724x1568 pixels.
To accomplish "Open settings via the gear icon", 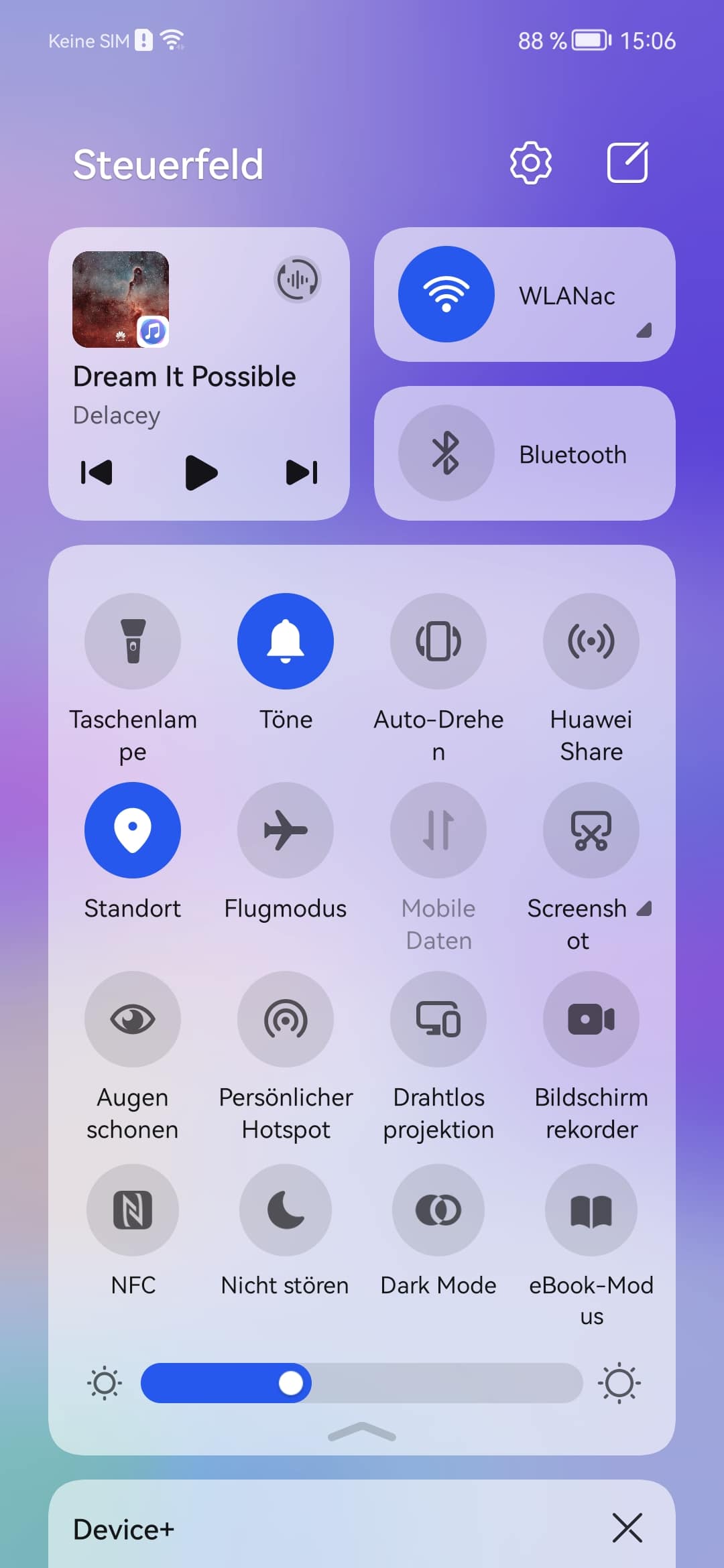I will [530, 163].
